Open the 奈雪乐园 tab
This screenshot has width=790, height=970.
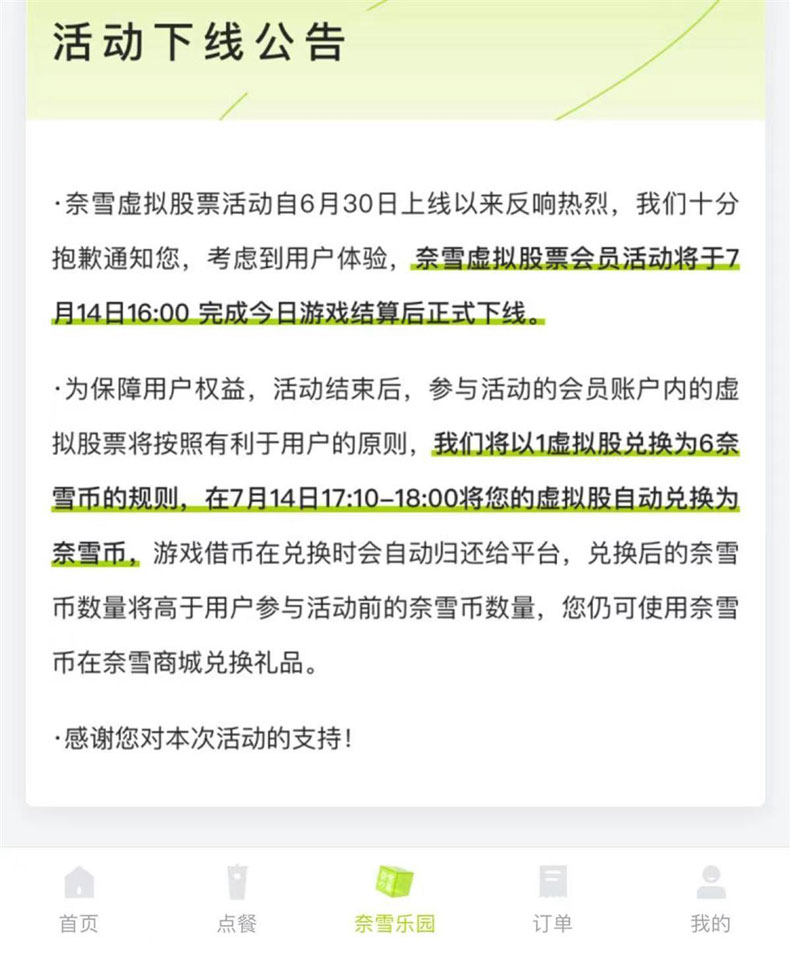[395, 899]
